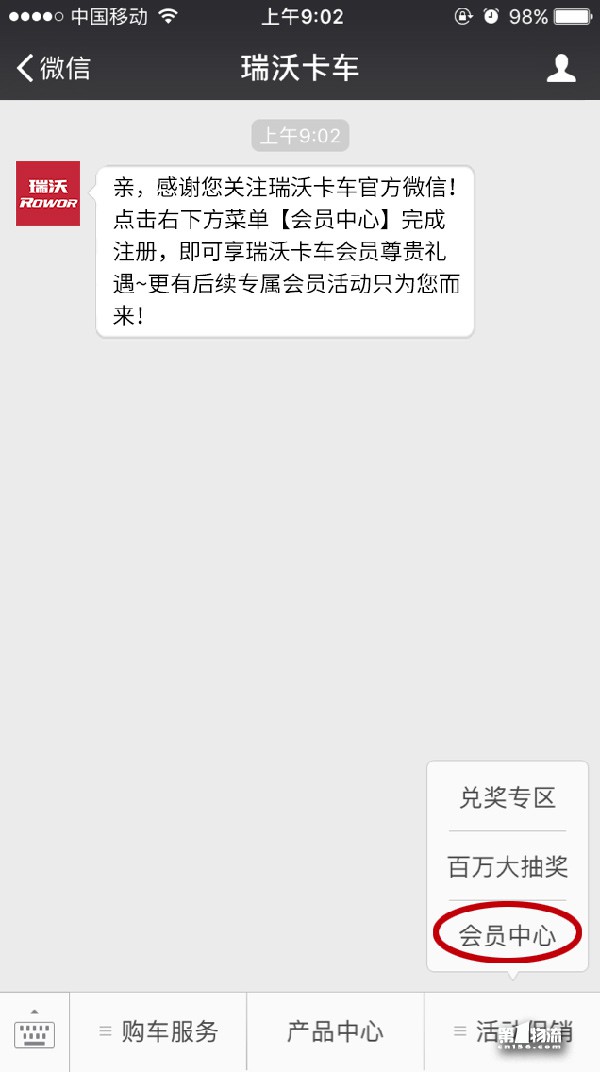The height and width of the screenshot is (1072, 600).
Task: Open the 瑞沃 ROWOR avatar profile
Action: coord(48,193)
